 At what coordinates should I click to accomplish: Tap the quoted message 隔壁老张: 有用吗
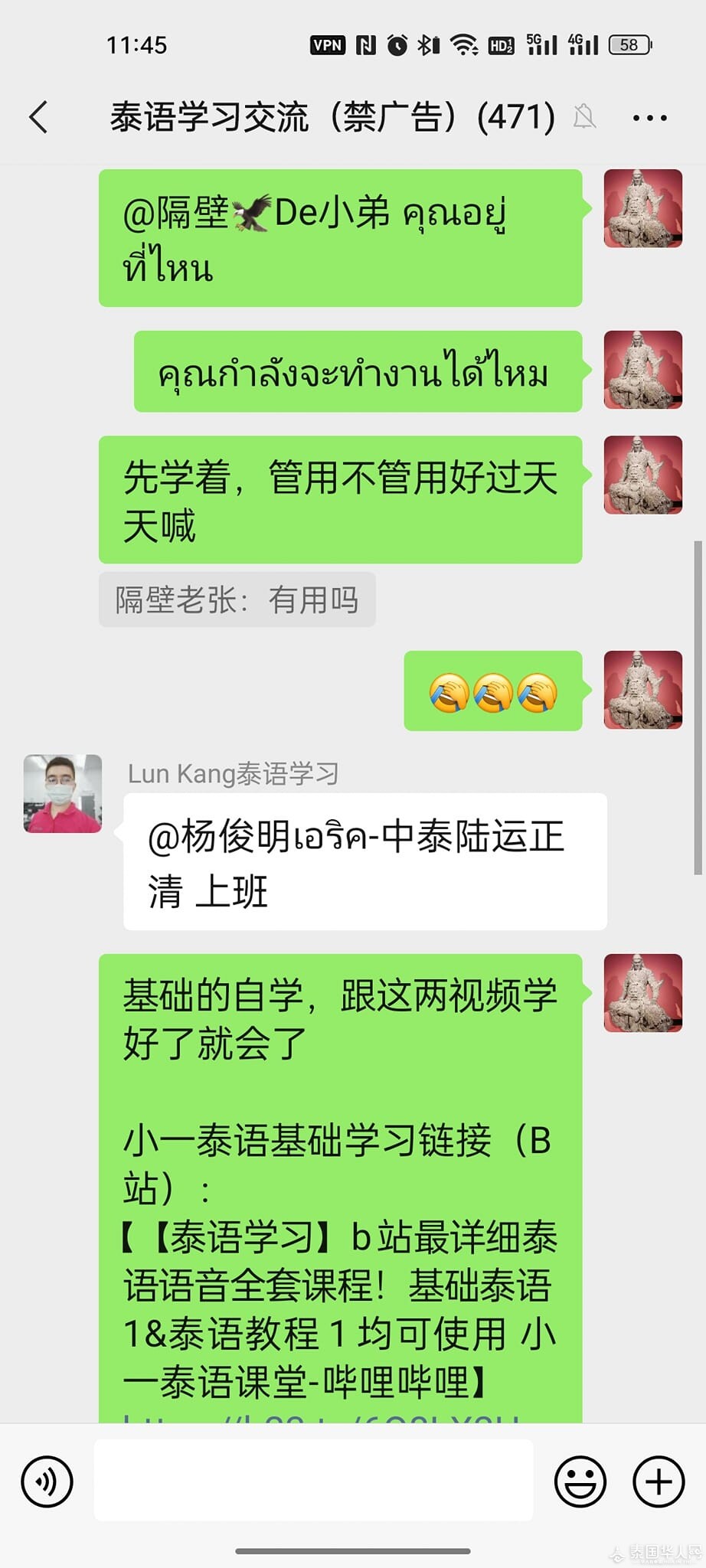click(237, 599)
